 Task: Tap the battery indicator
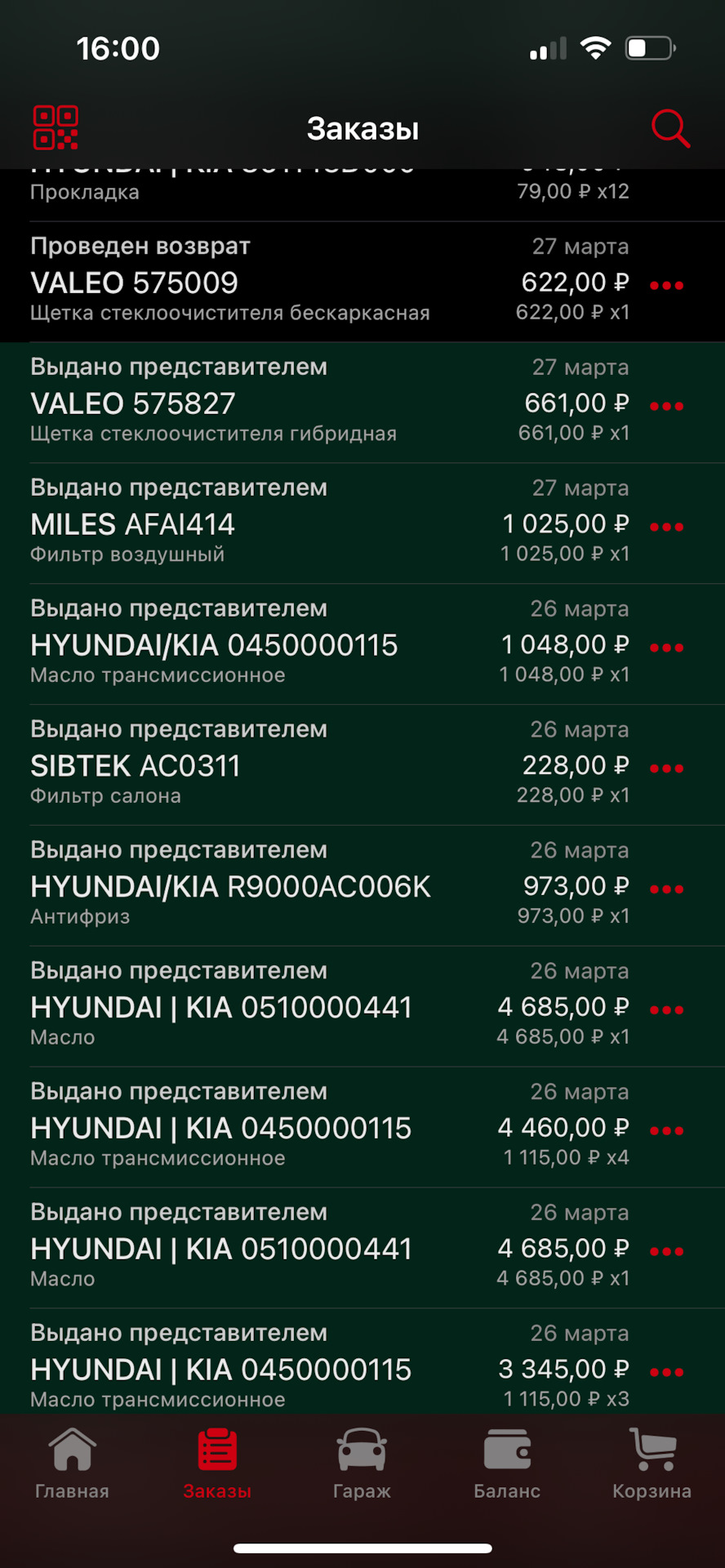point(647,49)
